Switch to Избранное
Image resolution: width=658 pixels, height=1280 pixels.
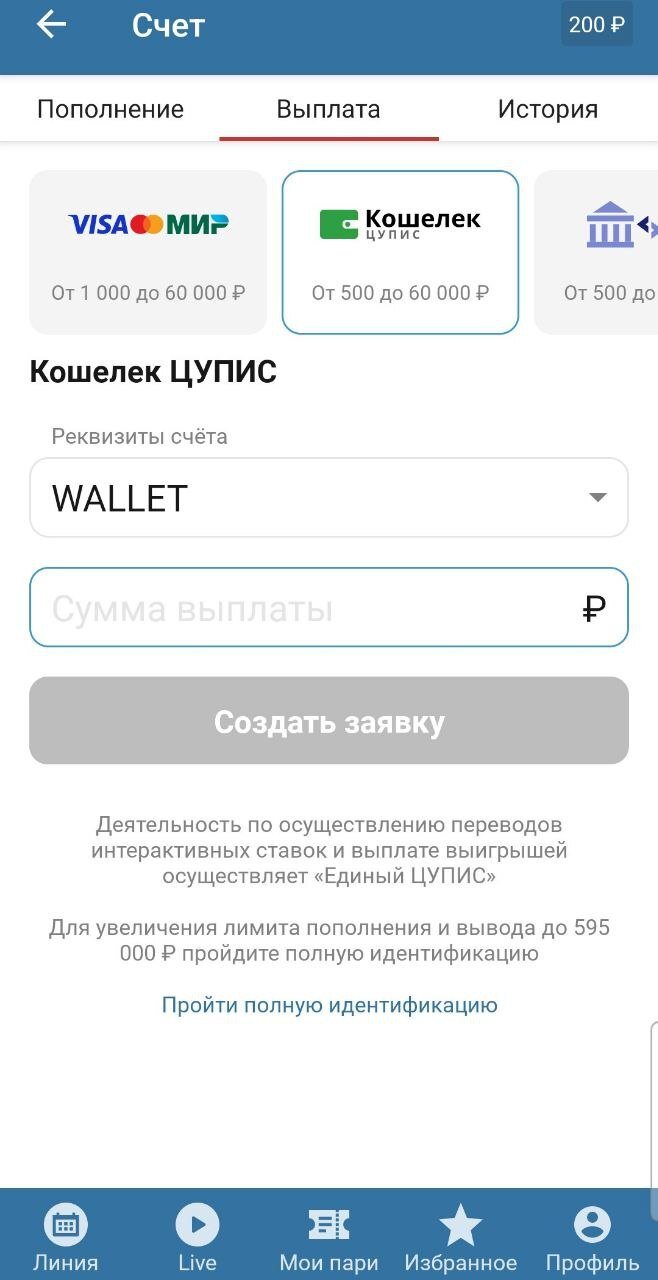click(460, 1236)
